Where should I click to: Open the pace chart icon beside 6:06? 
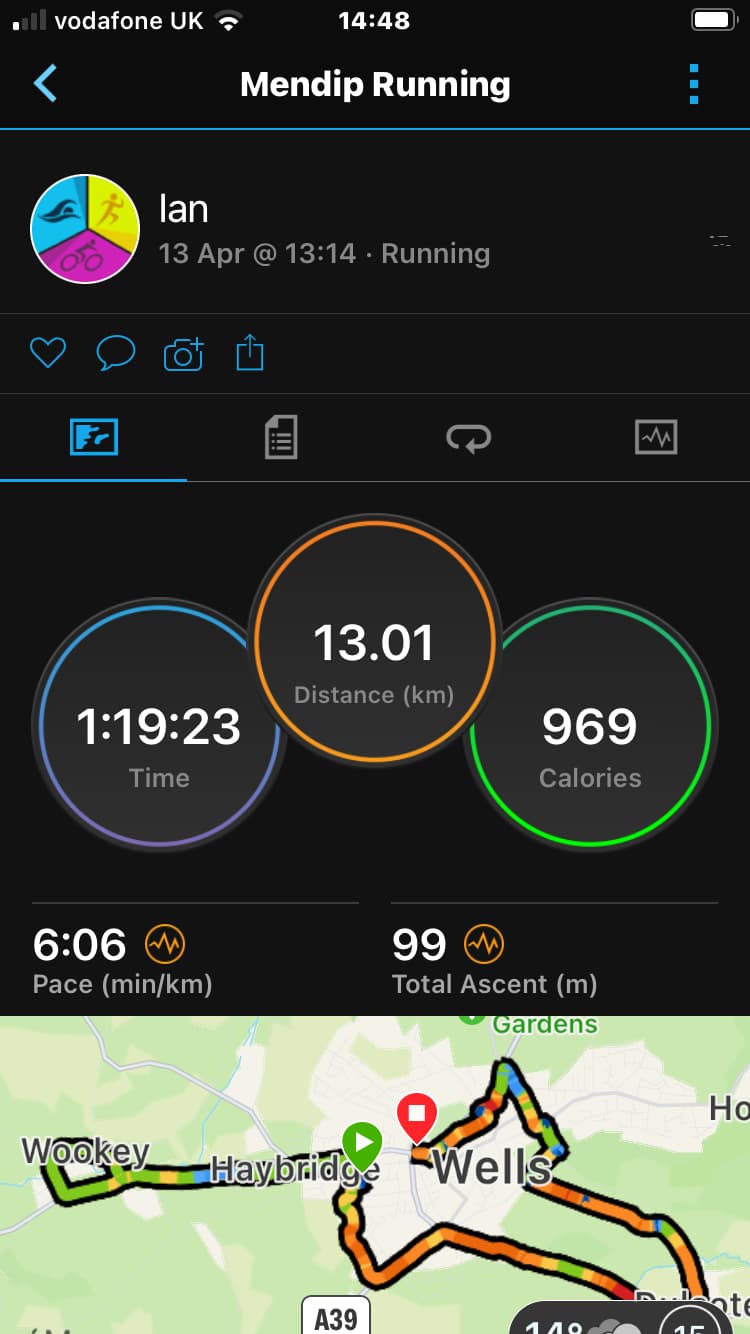point(165,943)
